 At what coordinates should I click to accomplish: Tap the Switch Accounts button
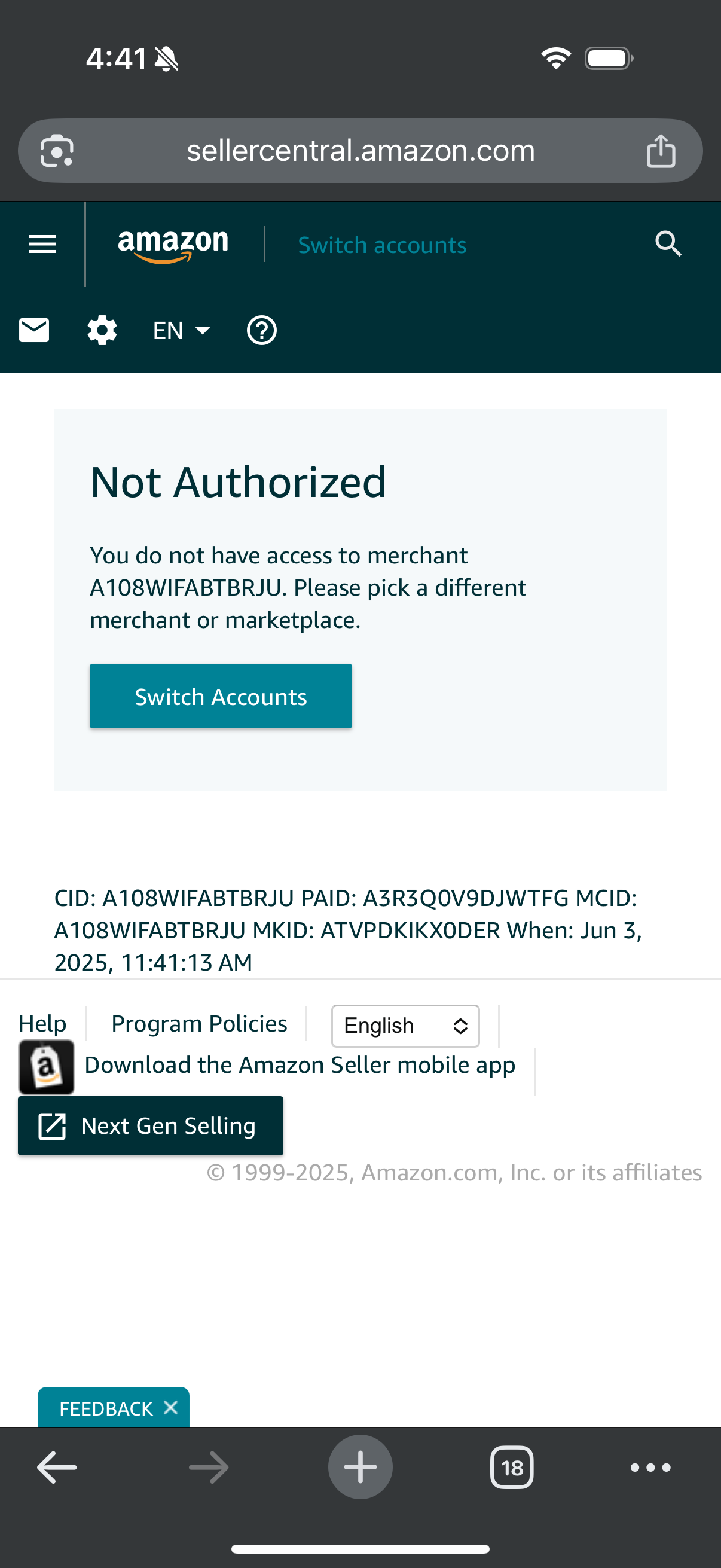220,696
